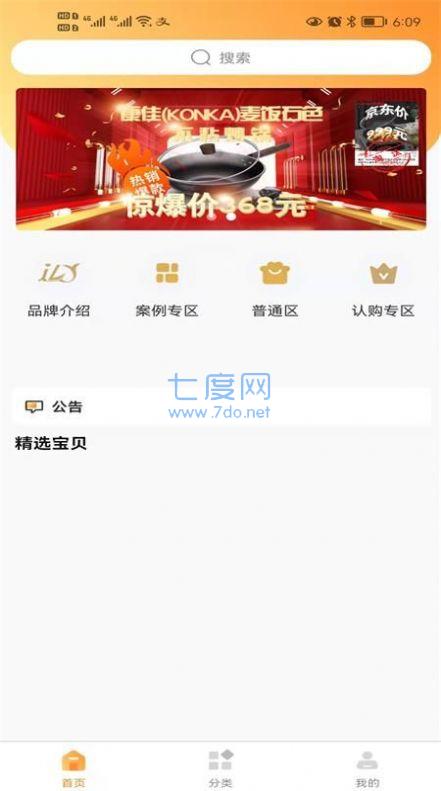Open the KONKA wok promotion banner
This screenshot has height=791, width=441.
point(221,159)
